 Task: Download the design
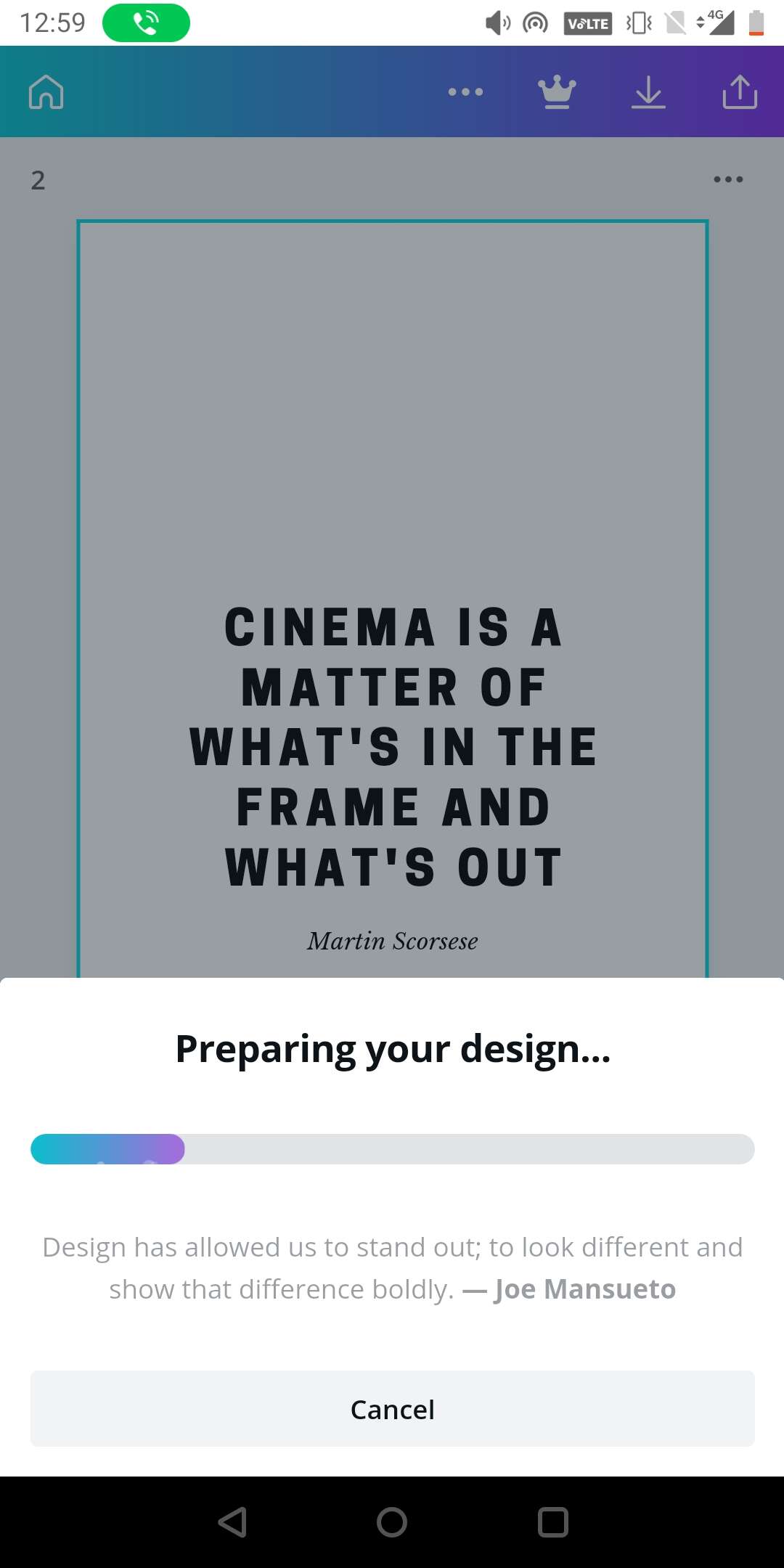point(648,92)
